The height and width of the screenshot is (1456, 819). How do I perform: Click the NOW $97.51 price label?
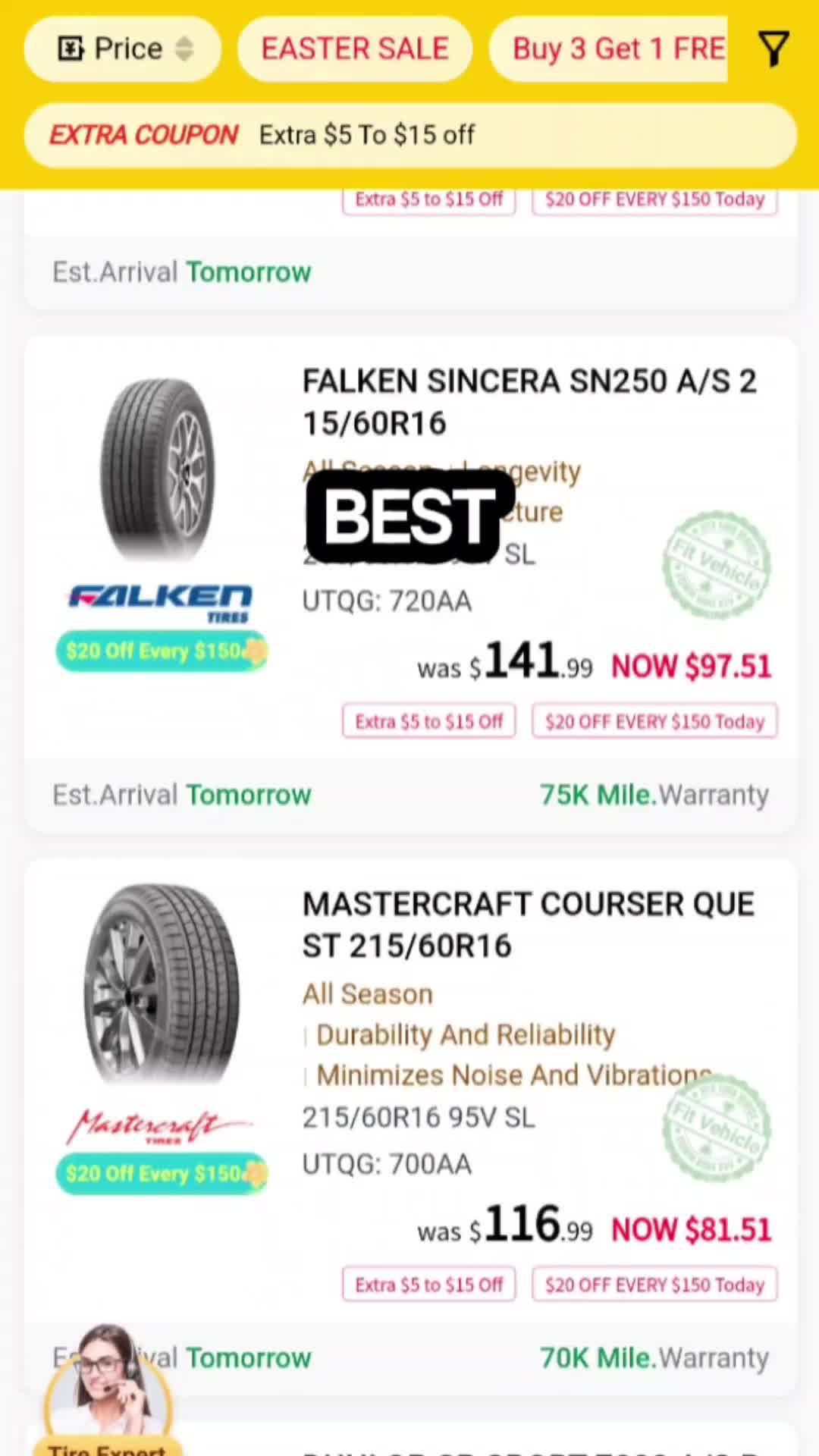click(691, 666)
